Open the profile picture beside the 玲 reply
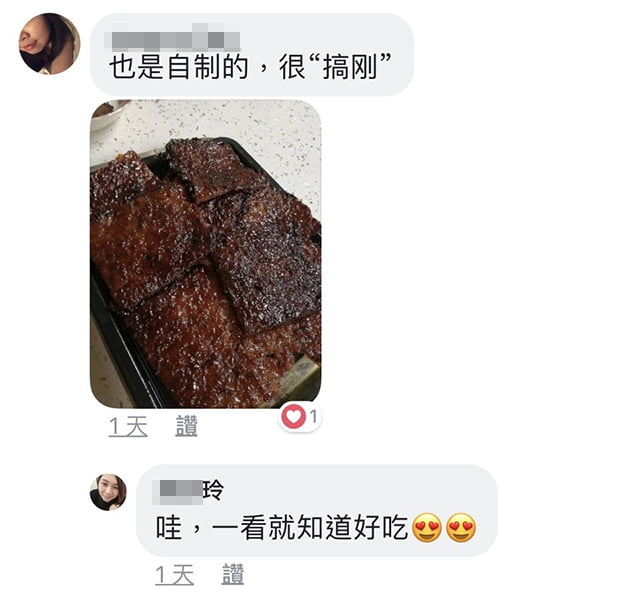The height and width of the screenshot is (594, 640). pos(108,492)
